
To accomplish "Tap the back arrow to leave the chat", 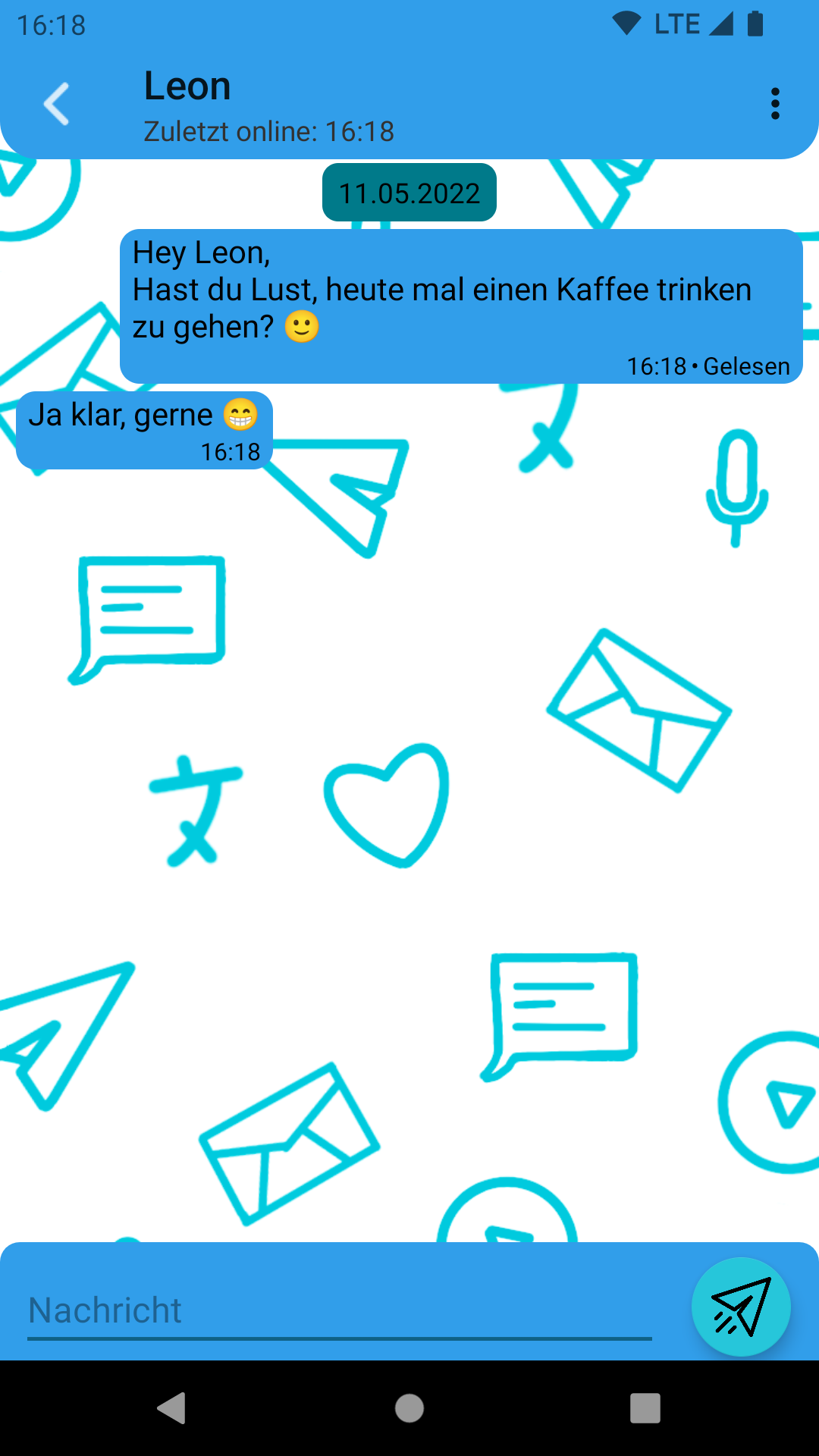I will 55,104.
